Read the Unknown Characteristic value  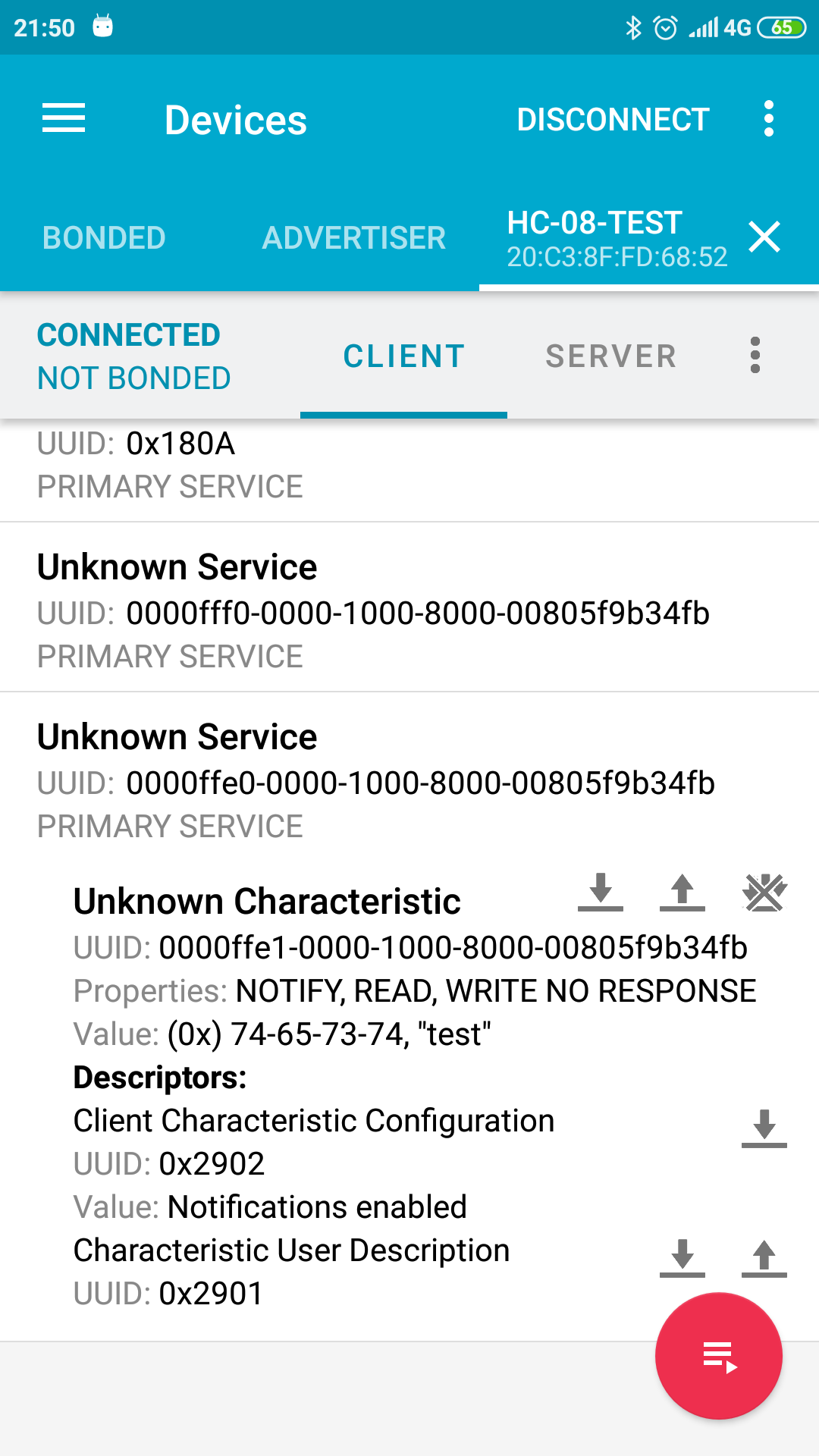[600, 892]
